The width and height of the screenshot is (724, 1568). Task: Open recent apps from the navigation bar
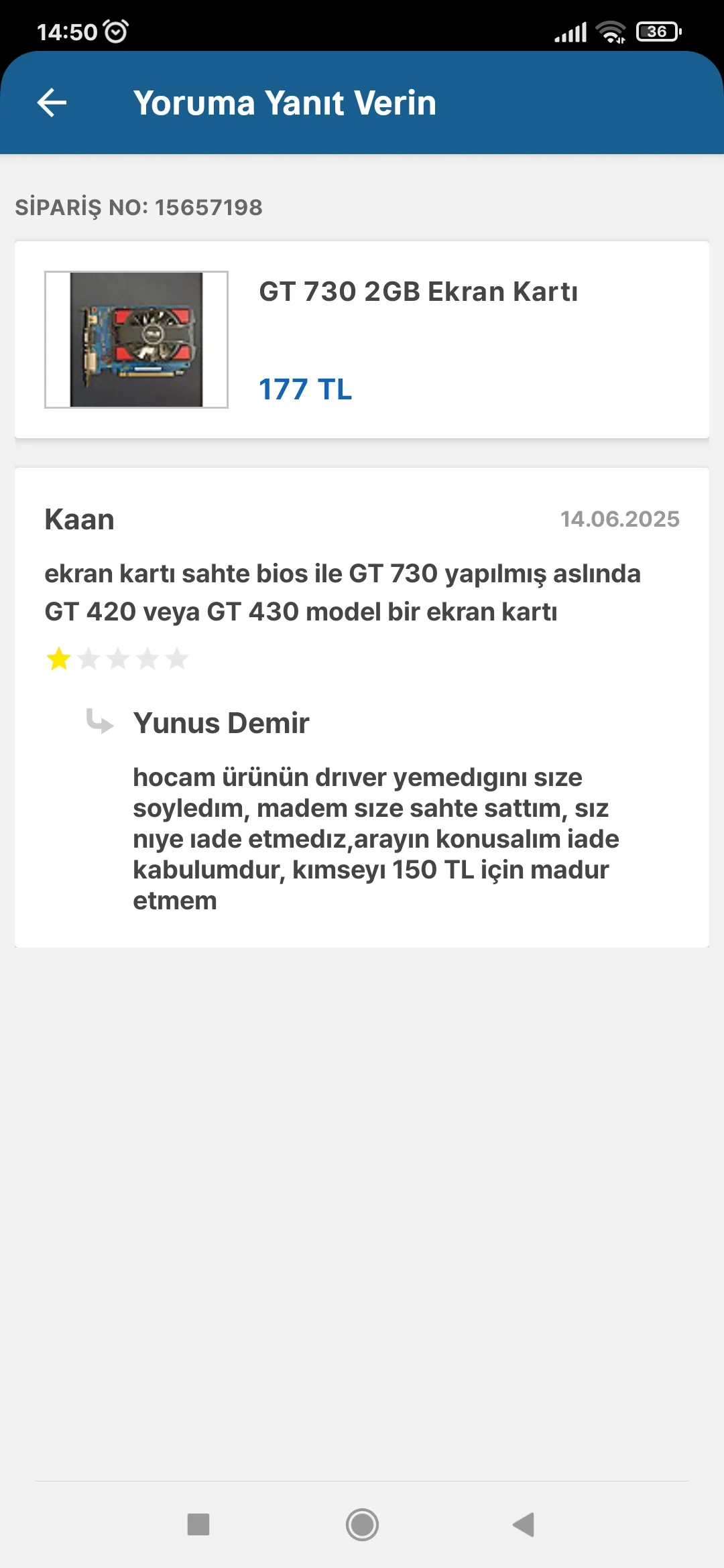click(x=198, y=1524)
